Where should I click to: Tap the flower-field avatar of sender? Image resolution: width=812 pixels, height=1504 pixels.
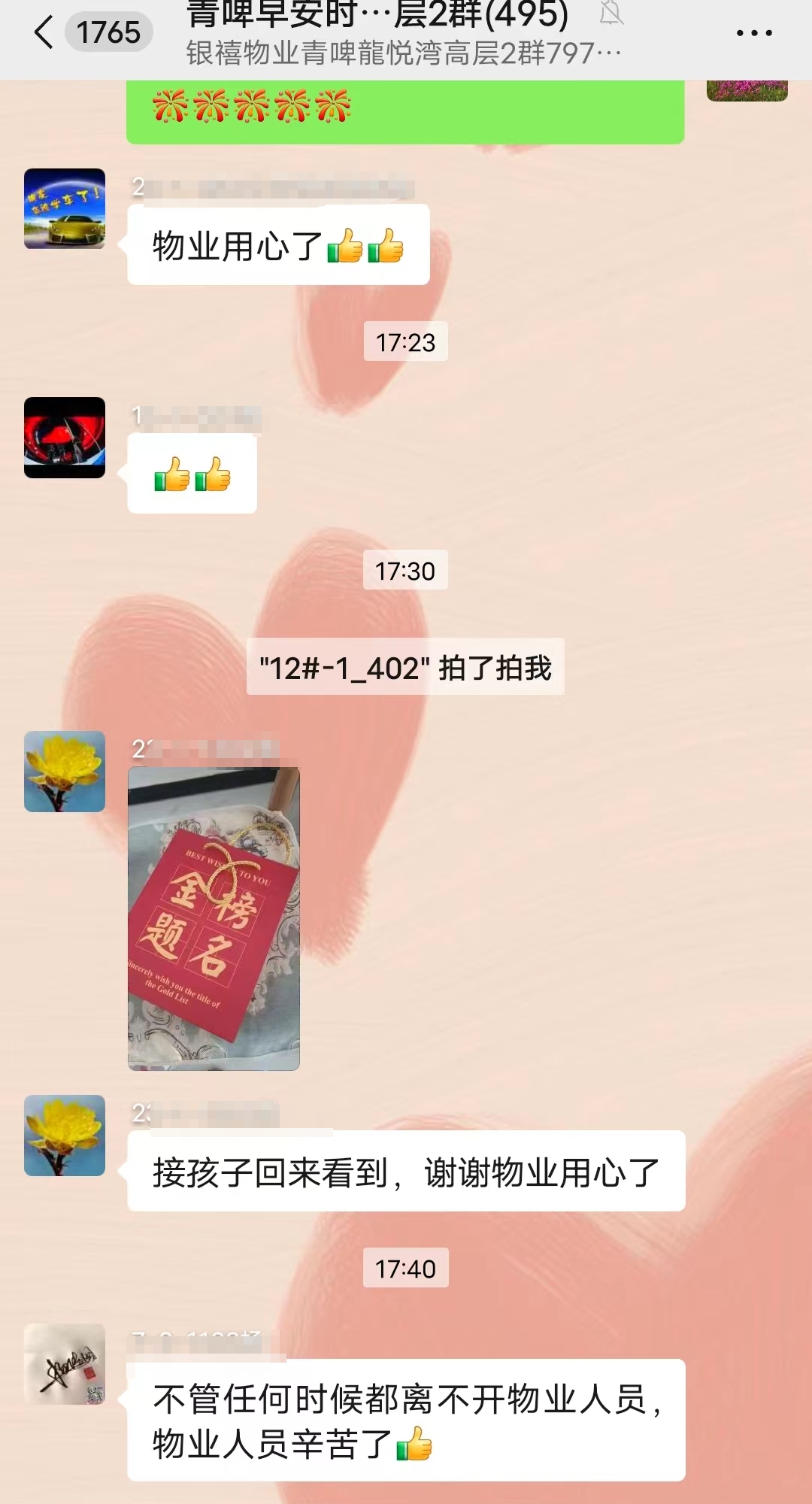tap(747, 90)
